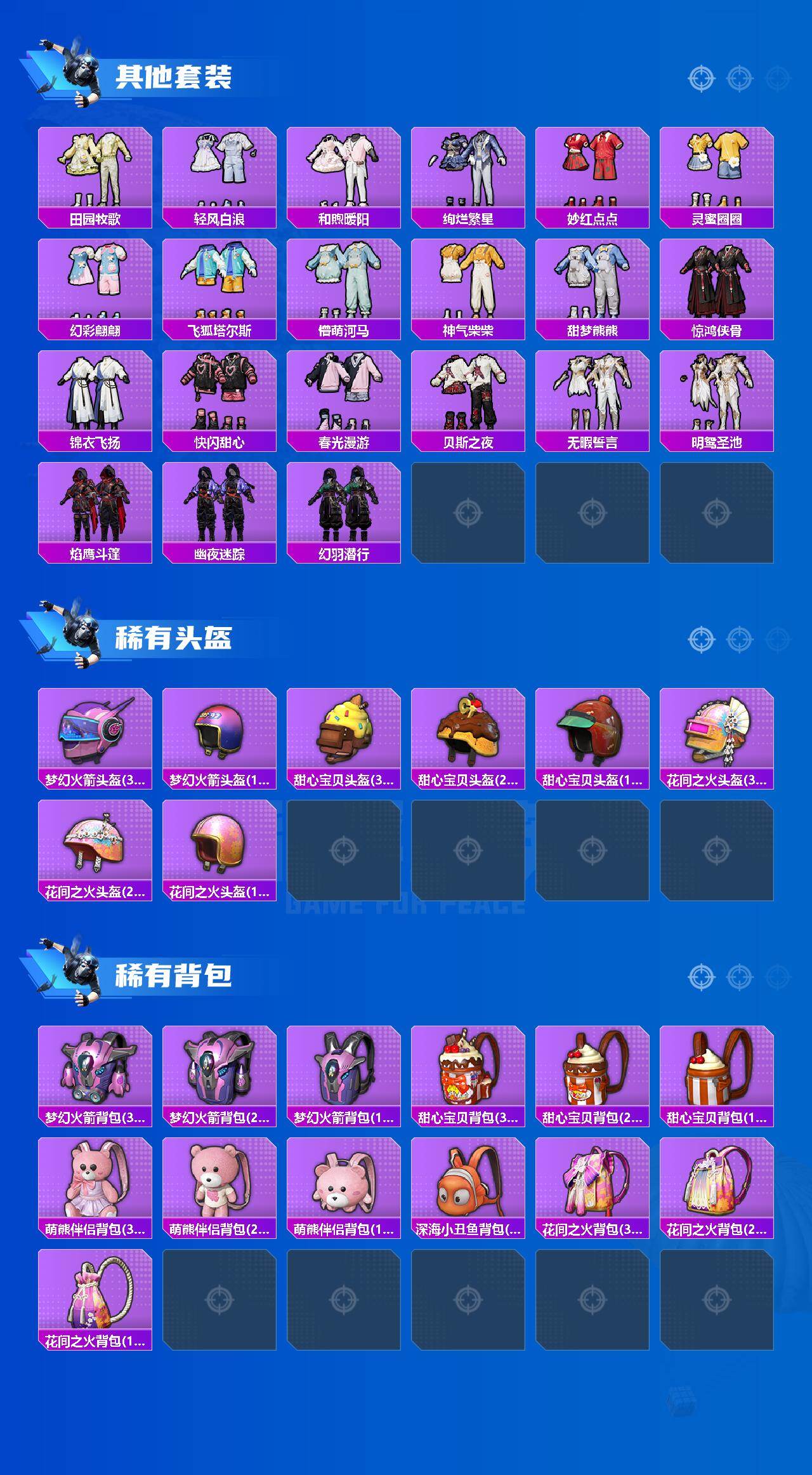This screenshot has width=812, height=1475.
Task: Click the first crosshair icon near 其他套装
Action: coord(700,77)
